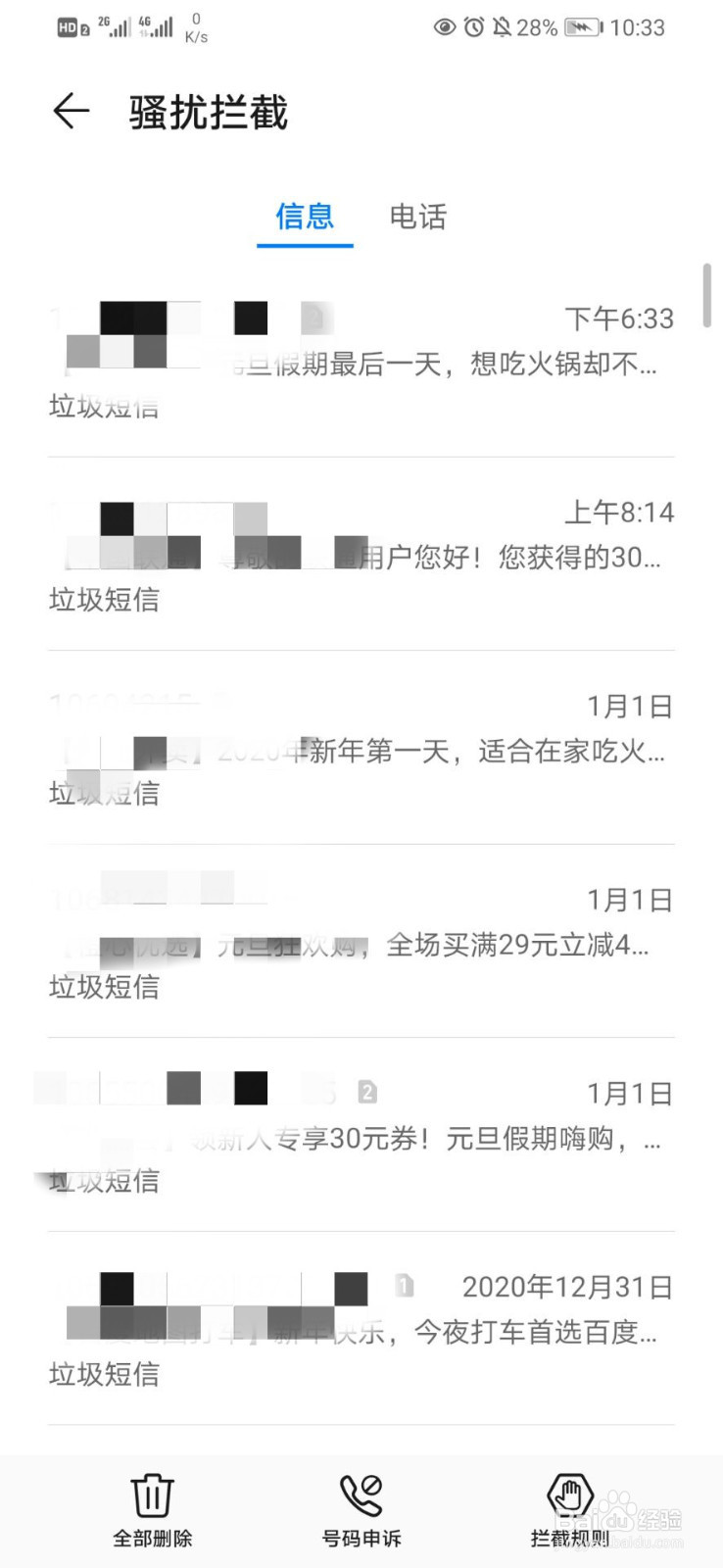Open the 全部删除 trash icon
This screenshot has width=723, height=1568.
(x=152, y=1497)
